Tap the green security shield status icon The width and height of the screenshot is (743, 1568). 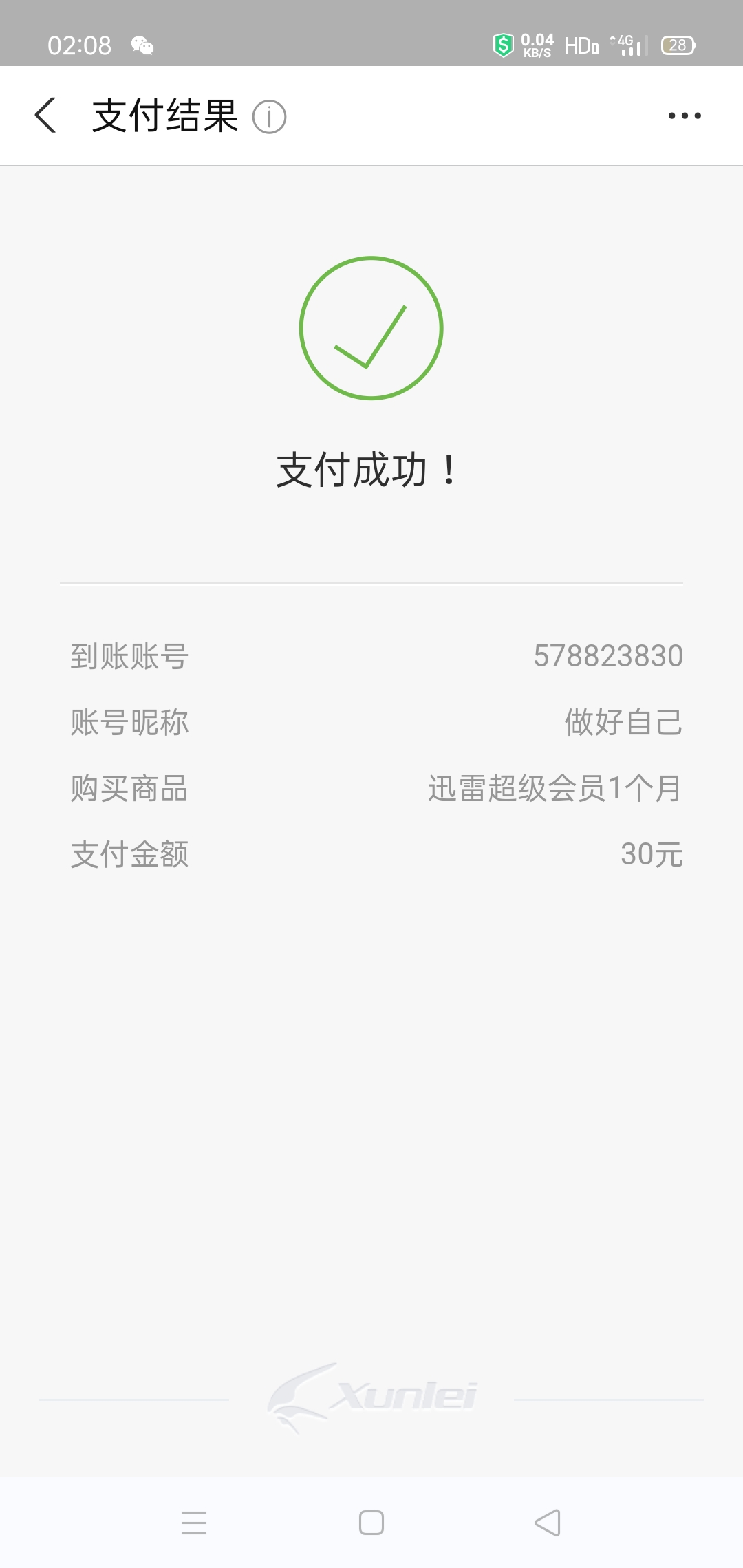tap(503, 45)
